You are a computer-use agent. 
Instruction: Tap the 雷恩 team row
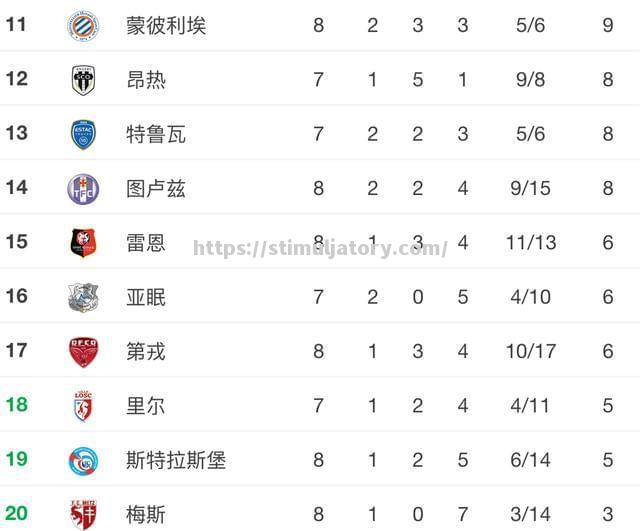[146, 243]
